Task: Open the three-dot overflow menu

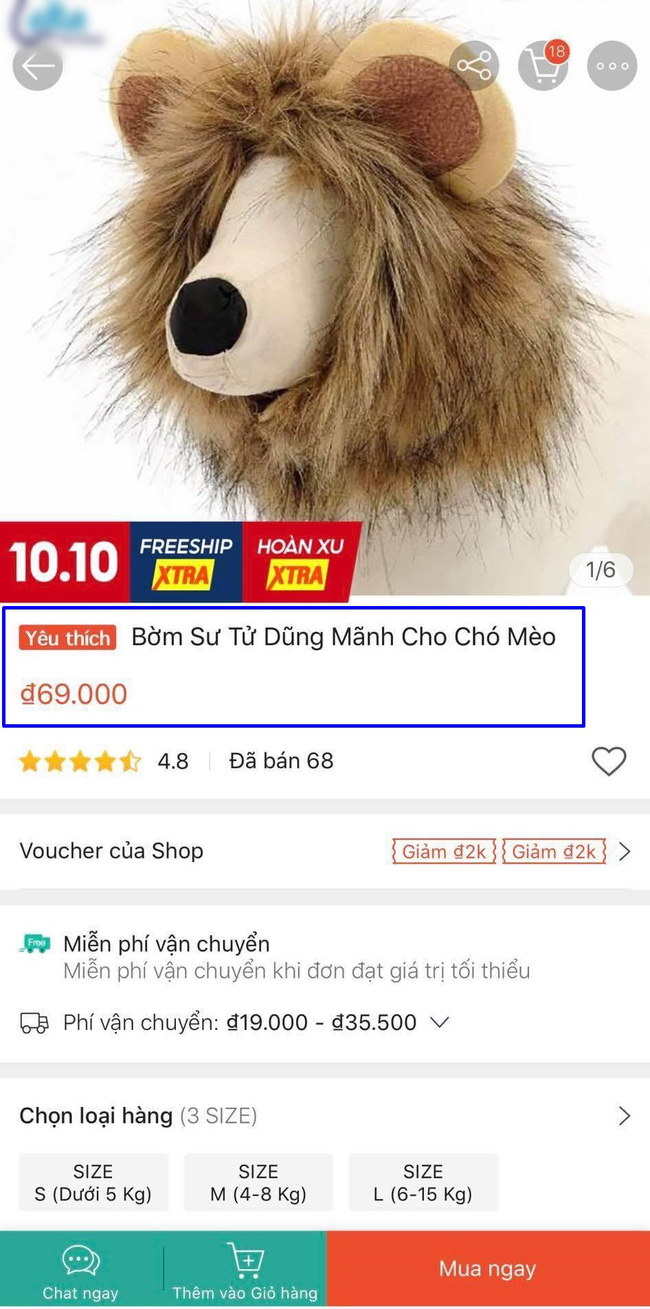Action: (611, 66)
